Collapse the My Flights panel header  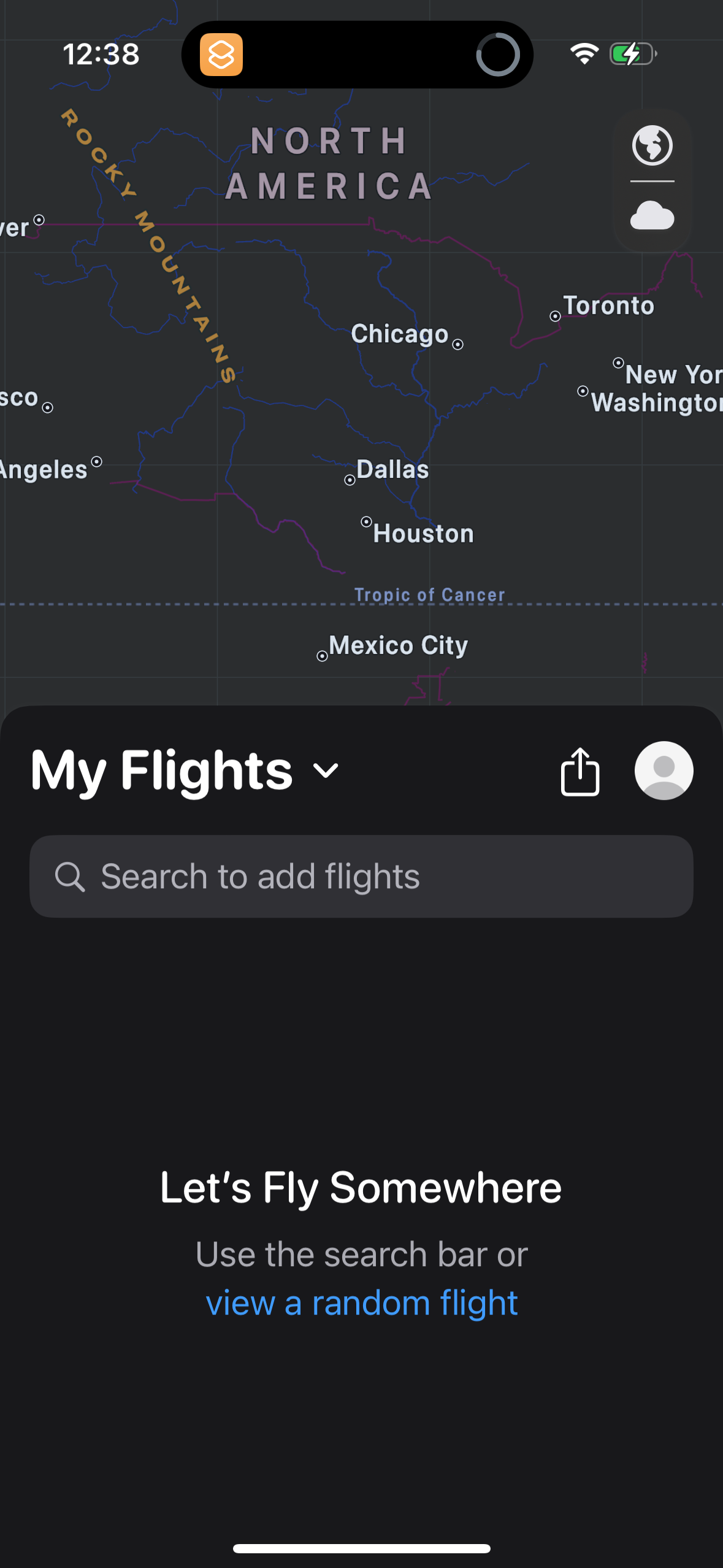(x=324, y=772)
